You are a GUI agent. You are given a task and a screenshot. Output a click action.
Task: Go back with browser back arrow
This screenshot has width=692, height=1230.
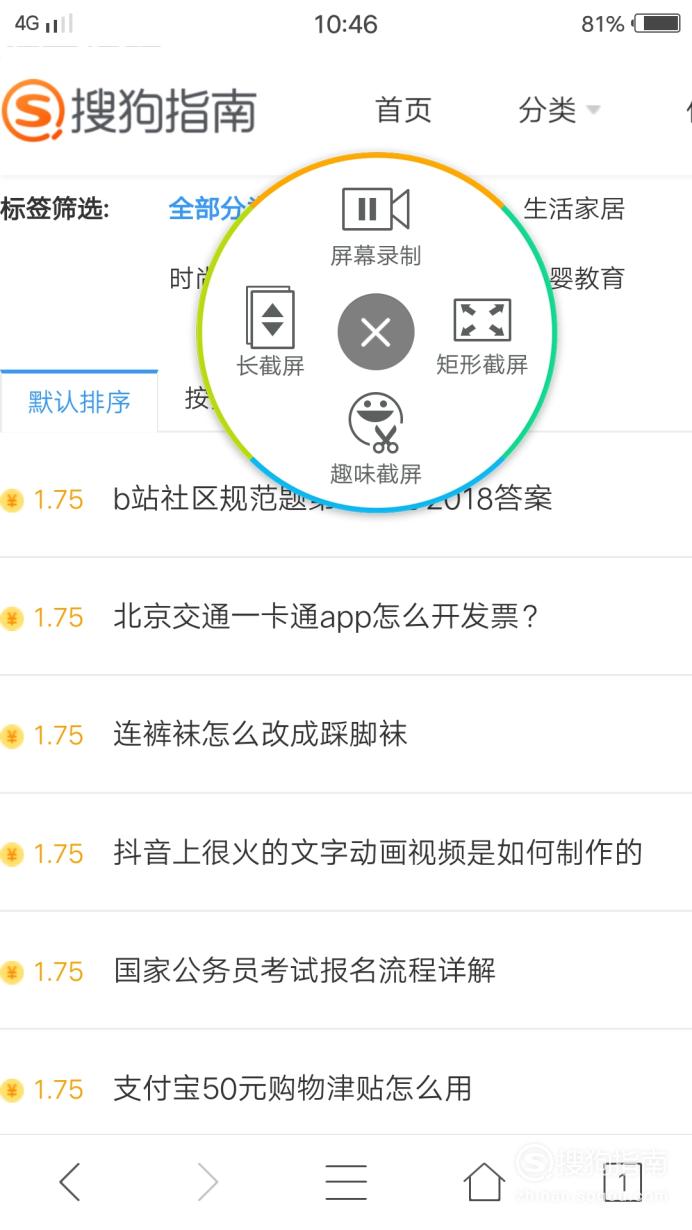click(69, 1182)
